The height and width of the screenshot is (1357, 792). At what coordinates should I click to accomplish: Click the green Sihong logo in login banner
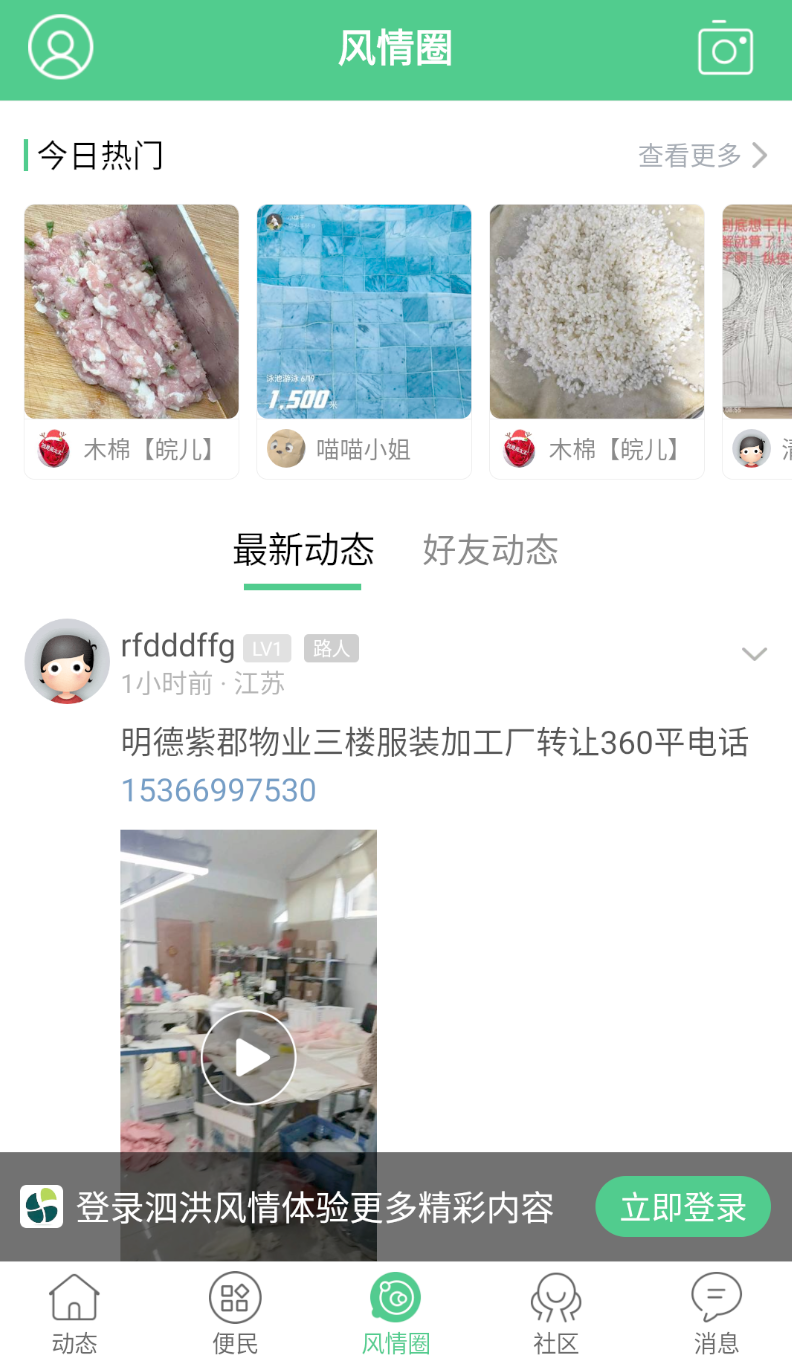(x=41, y=1207)
